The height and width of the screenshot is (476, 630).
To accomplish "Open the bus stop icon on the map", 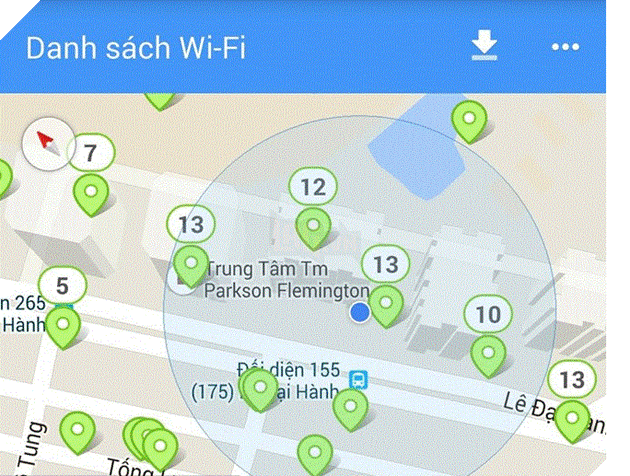I will coord(359,379).
